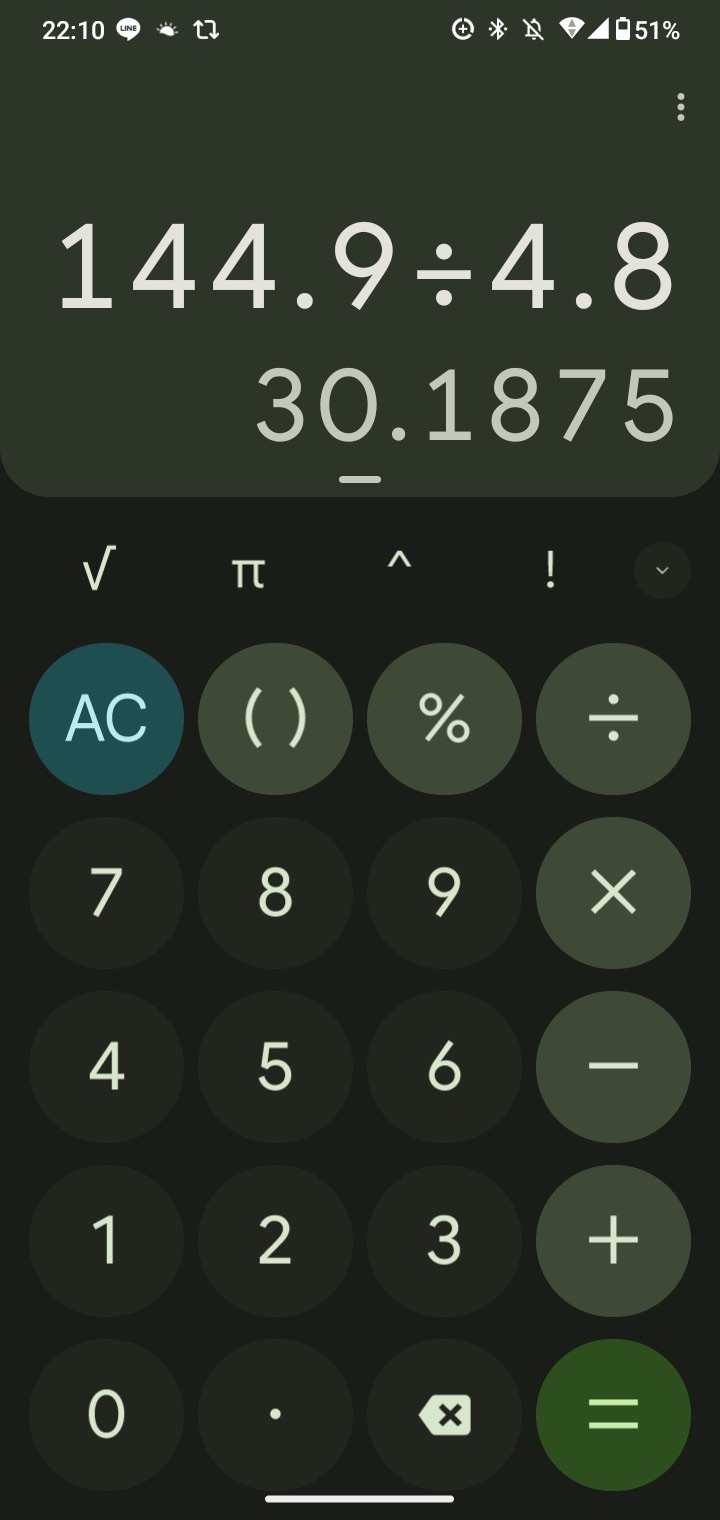Choose the minus operator
Viewport: 720px width, 1520px height.
point(613,1066)
